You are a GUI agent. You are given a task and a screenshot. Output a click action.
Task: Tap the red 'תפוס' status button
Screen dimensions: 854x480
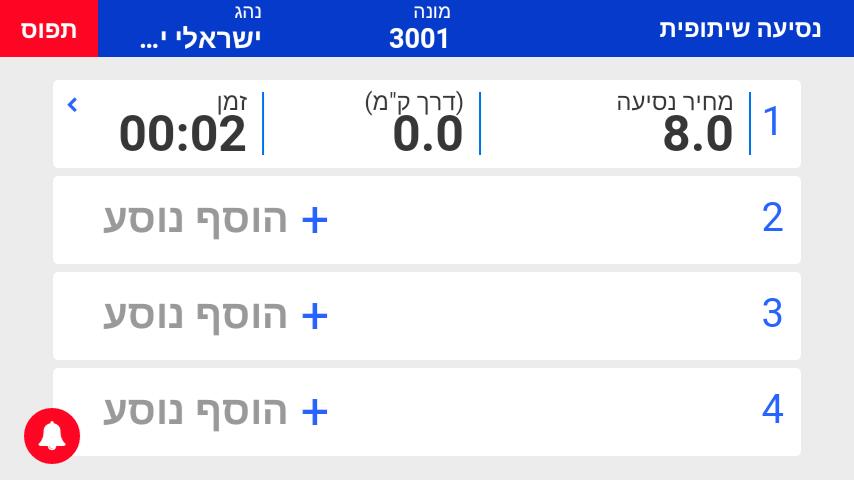point(49,28)
